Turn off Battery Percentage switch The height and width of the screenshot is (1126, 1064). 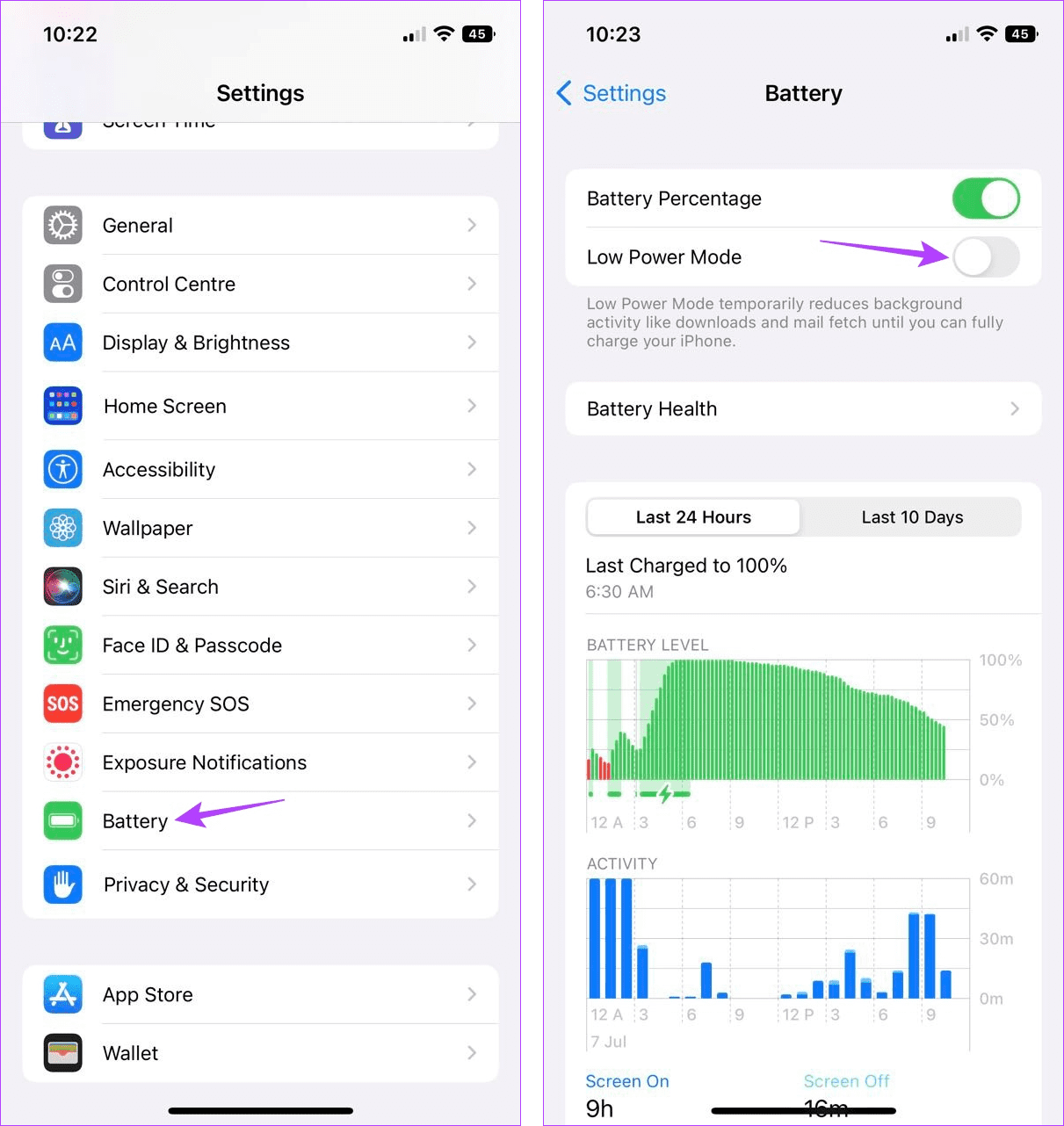coord(985,198)
